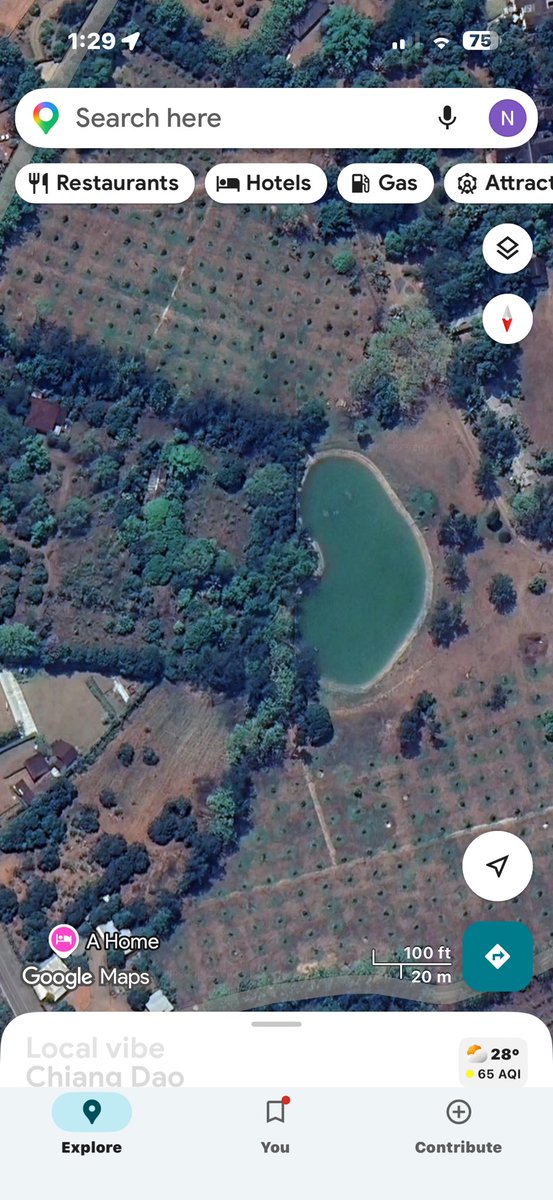Open the A Home hotel pin

pyautogui.click(x=64, y=940)
